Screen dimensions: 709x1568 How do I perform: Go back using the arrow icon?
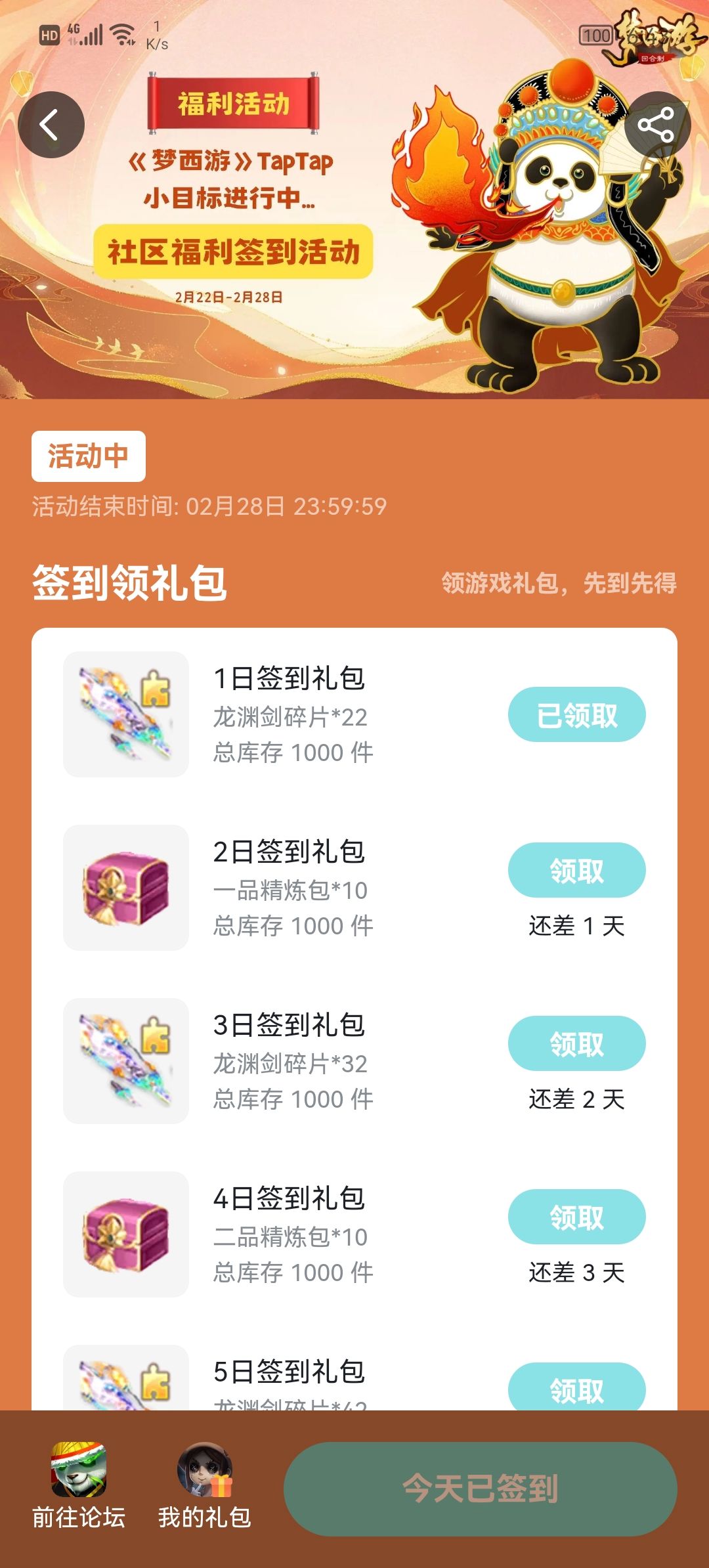tap(51, 125)
